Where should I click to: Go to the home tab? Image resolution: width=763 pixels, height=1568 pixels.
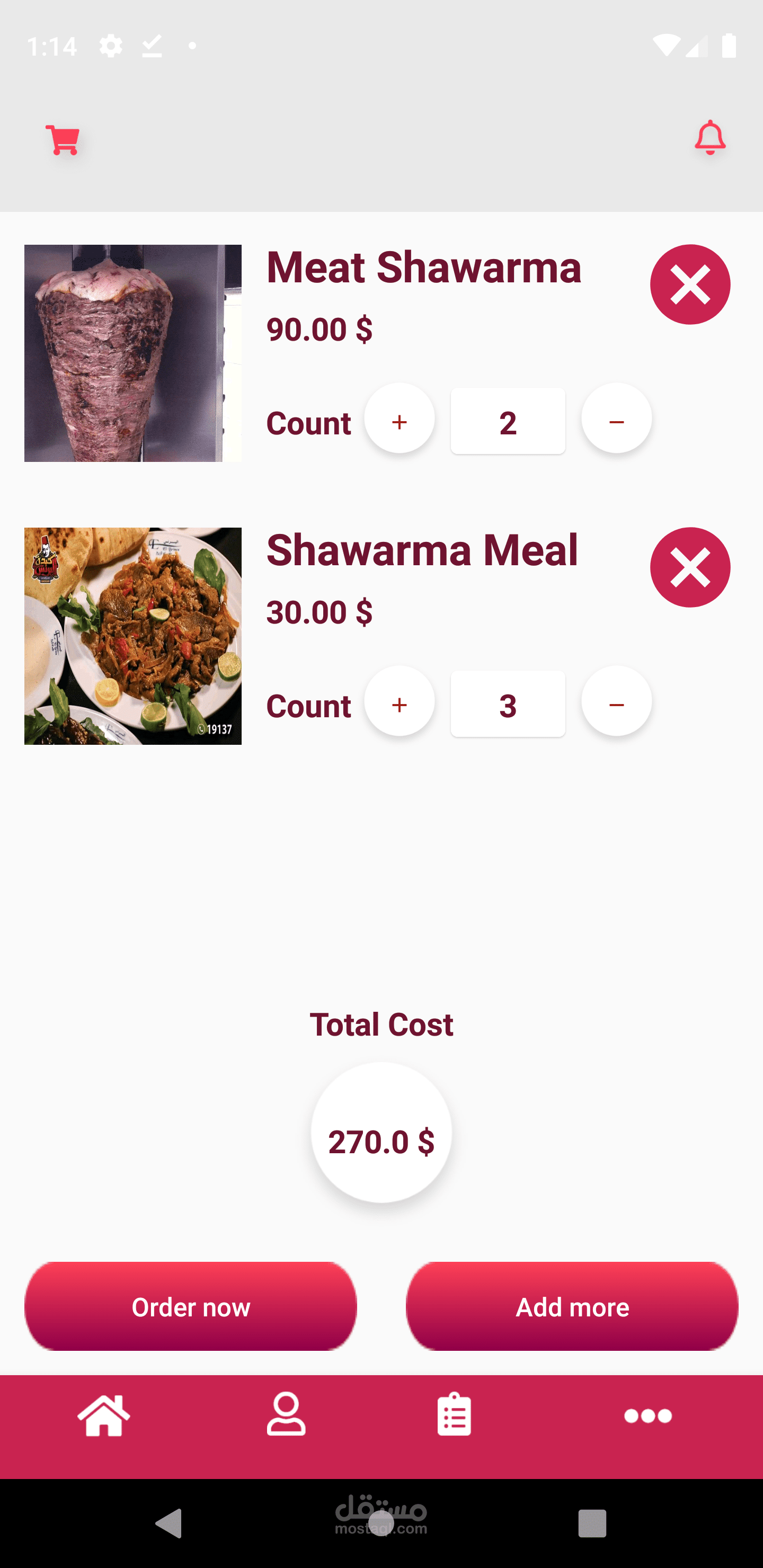click(103, 1415)
